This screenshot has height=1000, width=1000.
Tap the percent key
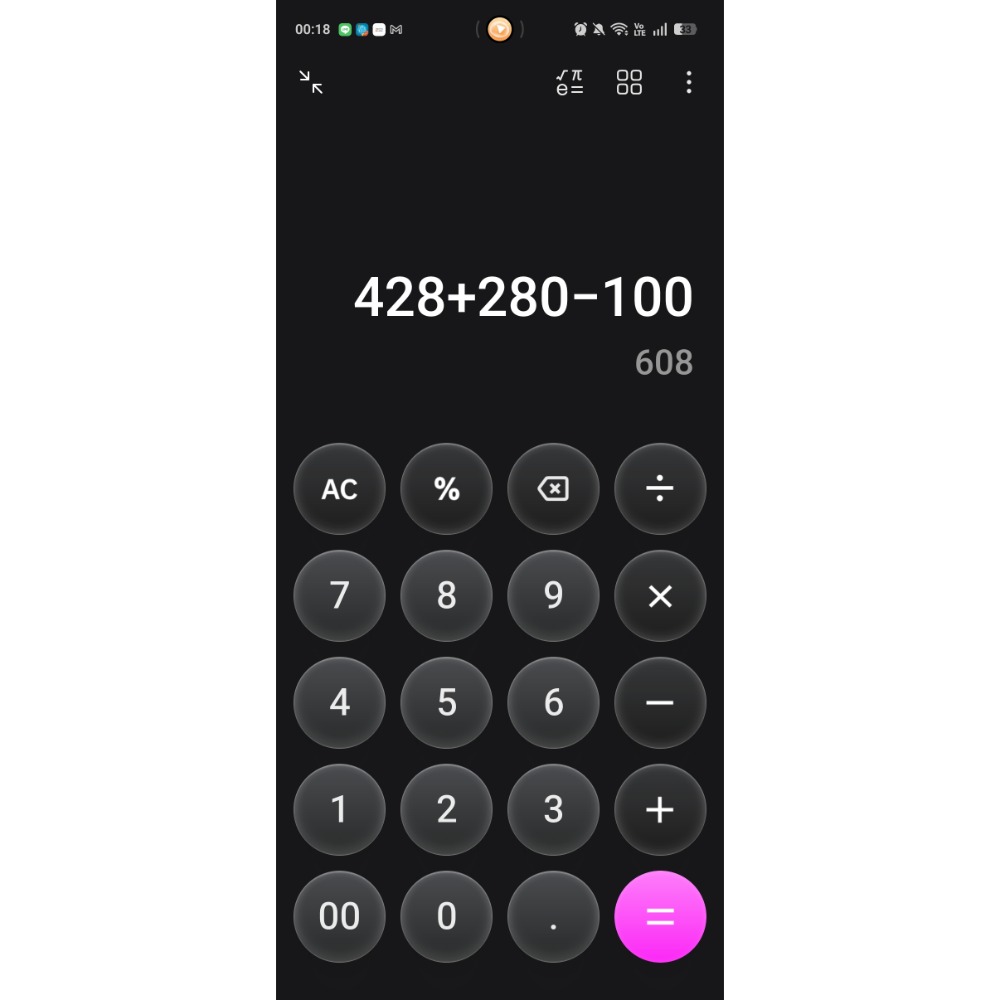tap(446, 489)
